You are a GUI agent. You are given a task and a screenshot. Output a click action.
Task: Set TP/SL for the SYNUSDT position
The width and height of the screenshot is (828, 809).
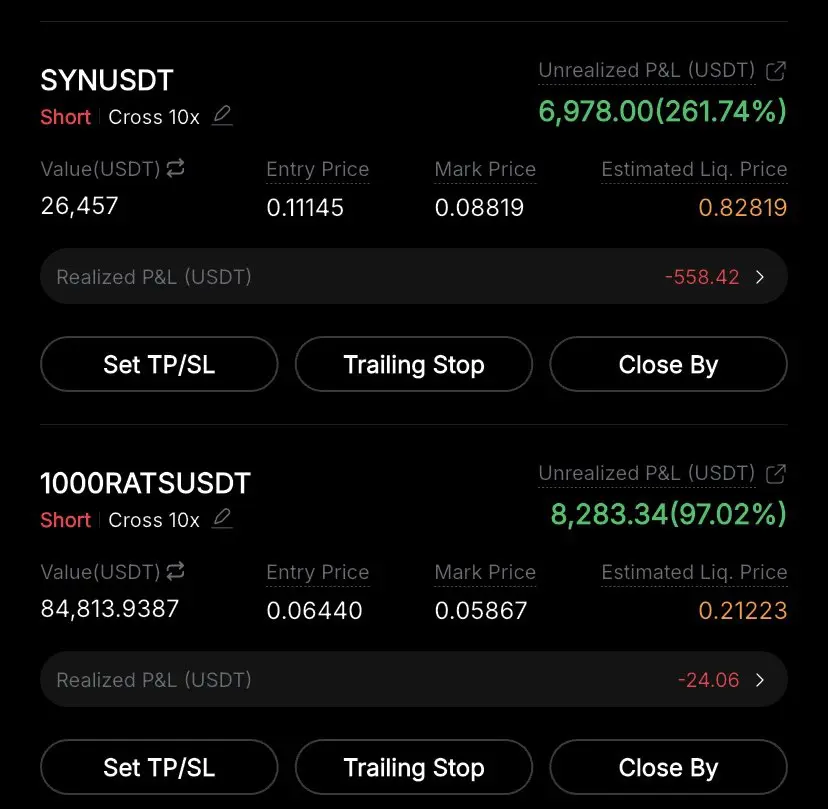pyautogui.click(x=159, y=365)
